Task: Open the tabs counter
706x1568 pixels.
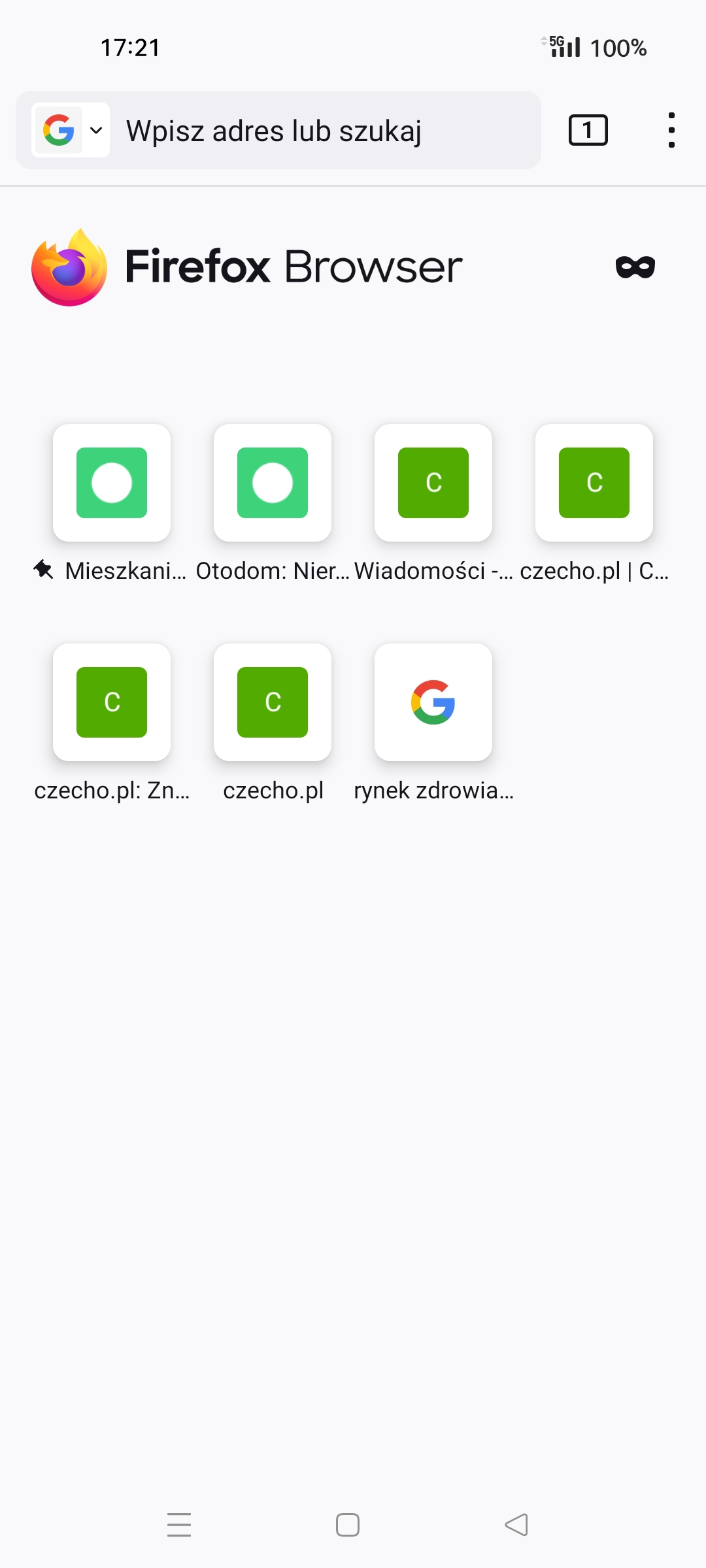Action: click(588, 130)
